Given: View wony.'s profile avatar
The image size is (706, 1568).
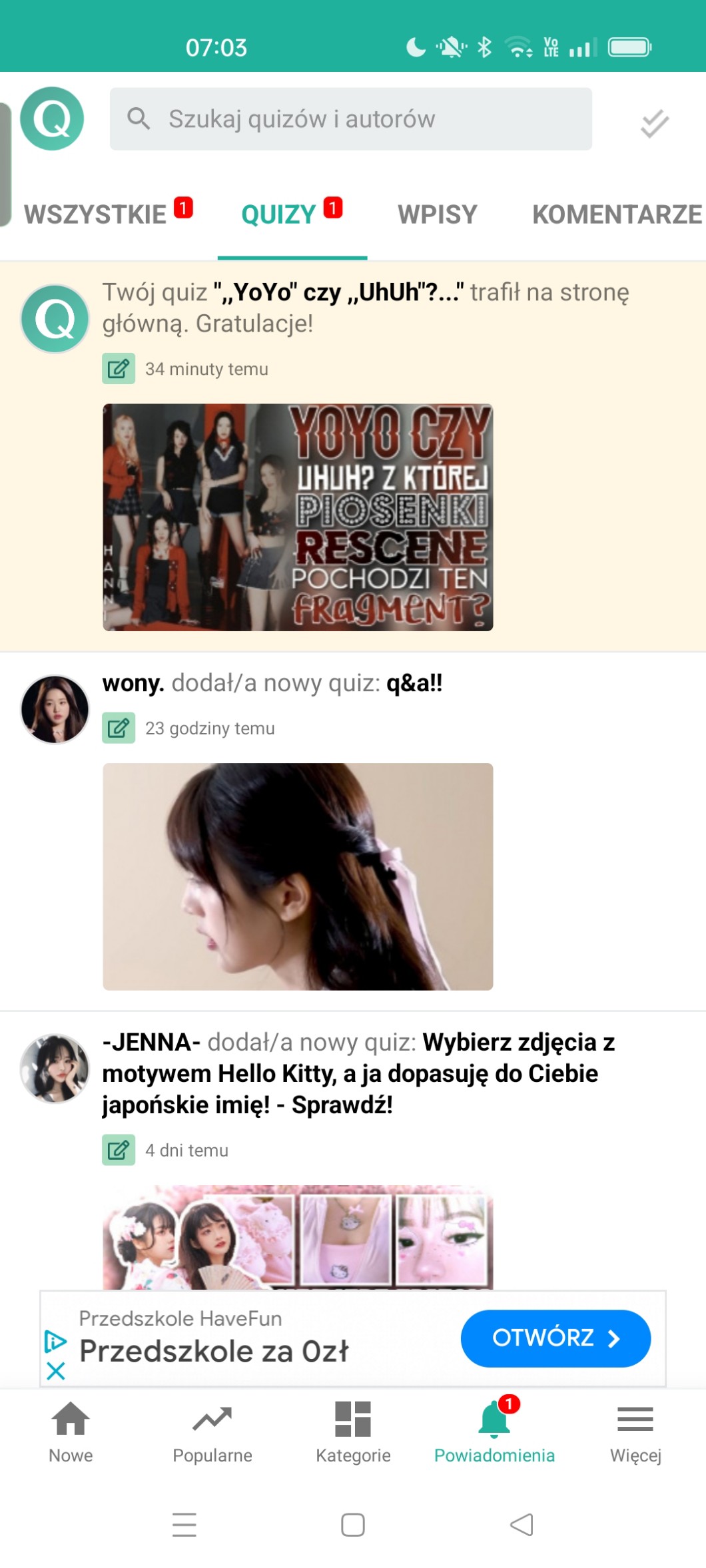Looking at the screenshot, I should pos(55,710).
